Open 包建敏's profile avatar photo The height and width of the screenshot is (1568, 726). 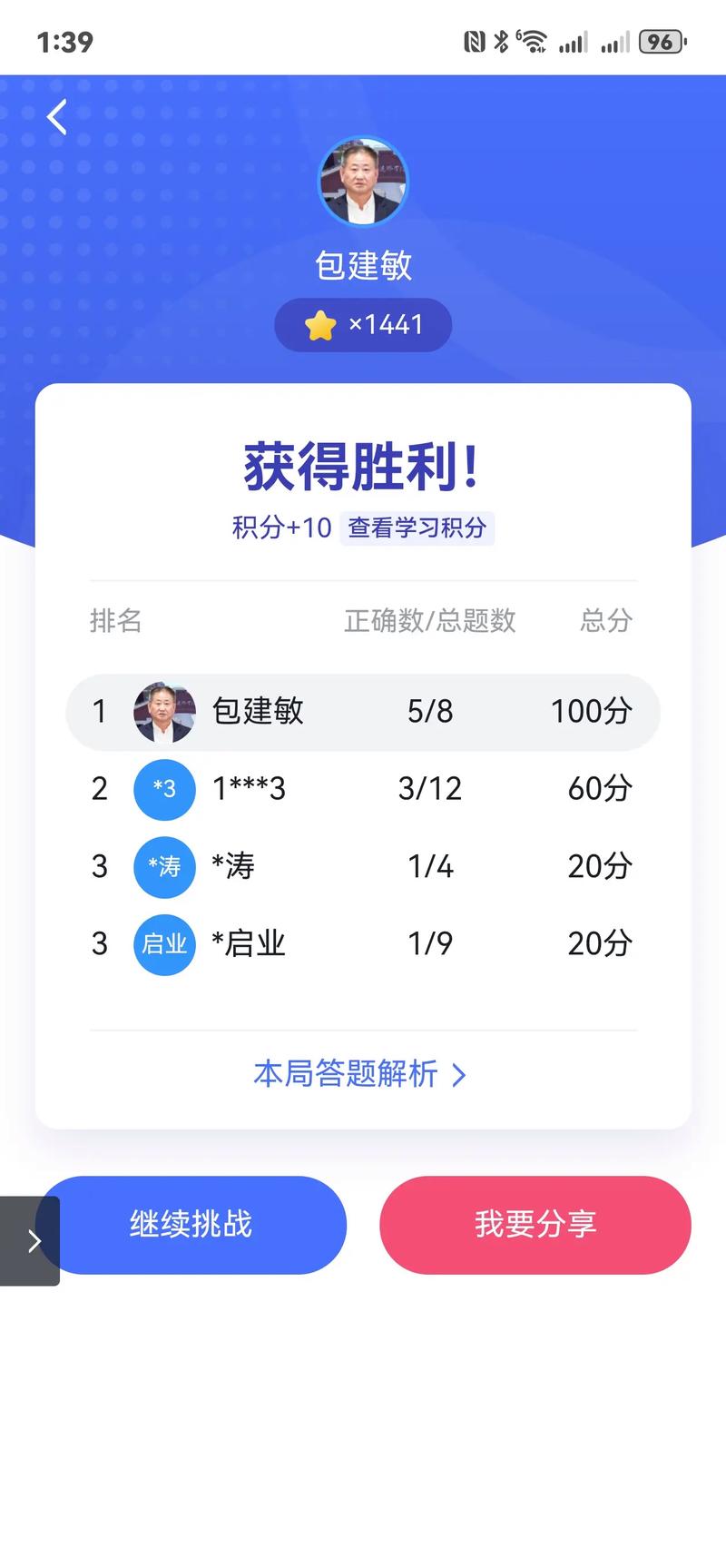pyautogui.click(x=363, y=182)
